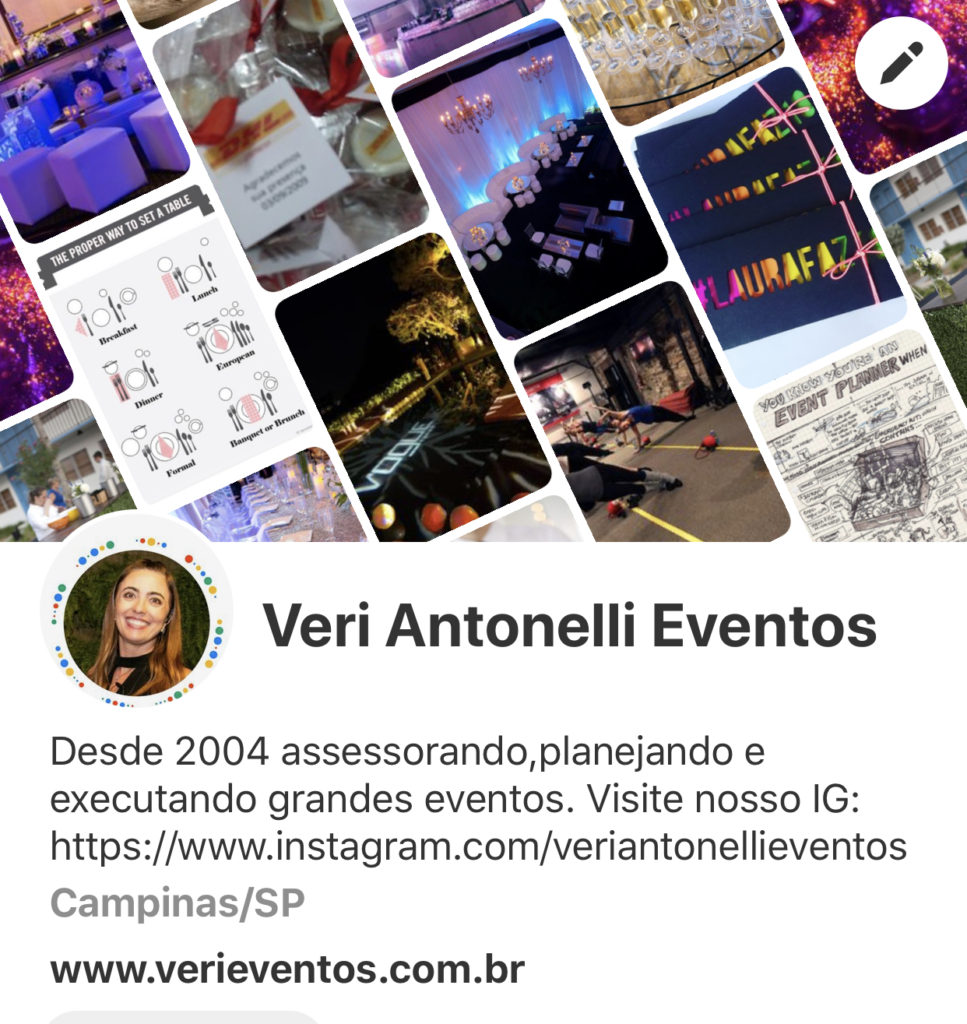The height and width of the screenshot is (1024, 967).
Task: Open the www.verieventos.com.br website link
Action: pos(287,969)
